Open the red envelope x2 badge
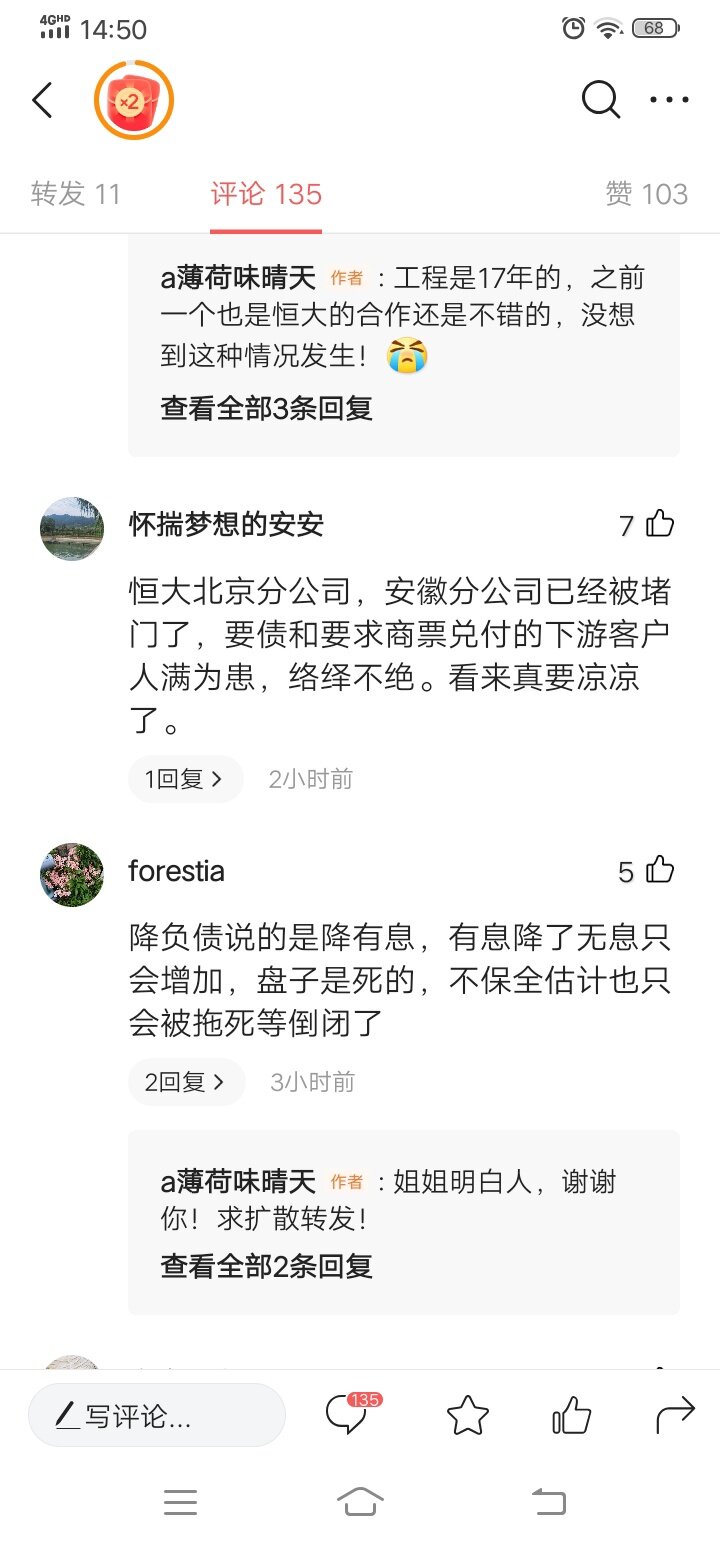Image resolution: width=720 pixels, height=1544 pixels. coord(134,101)
